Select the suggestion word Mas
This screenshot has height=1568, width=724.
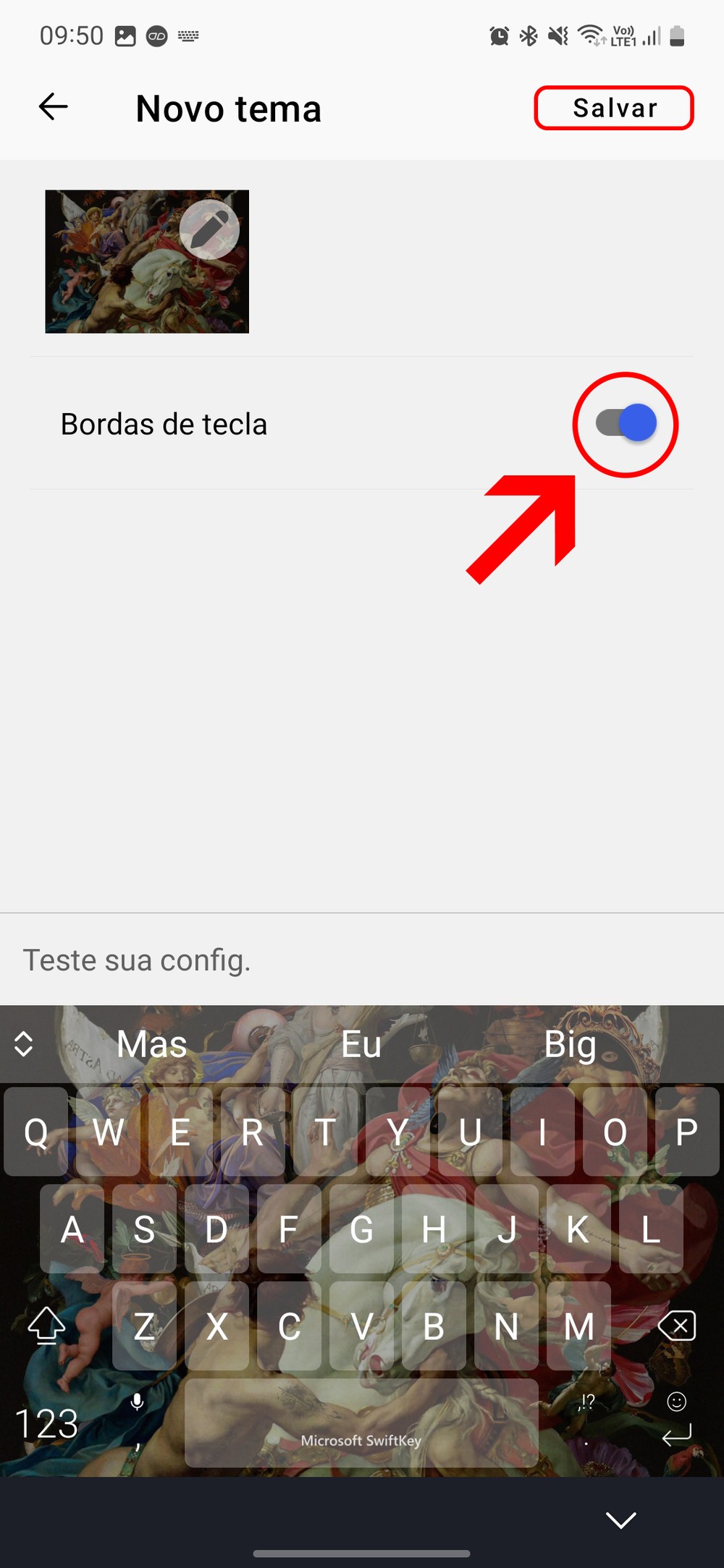[x=152, y=1044]
